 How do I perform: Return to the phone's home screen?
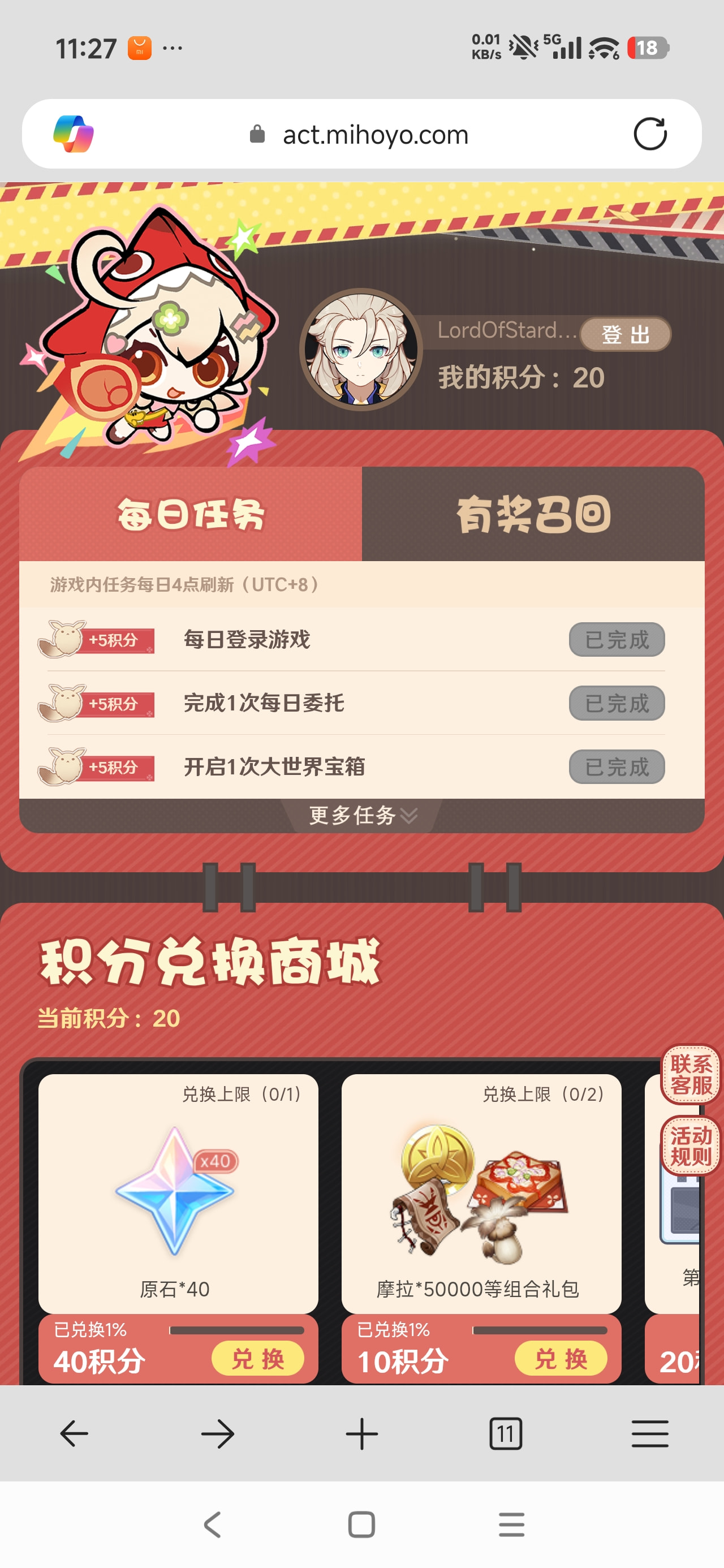coord(361,1525)
